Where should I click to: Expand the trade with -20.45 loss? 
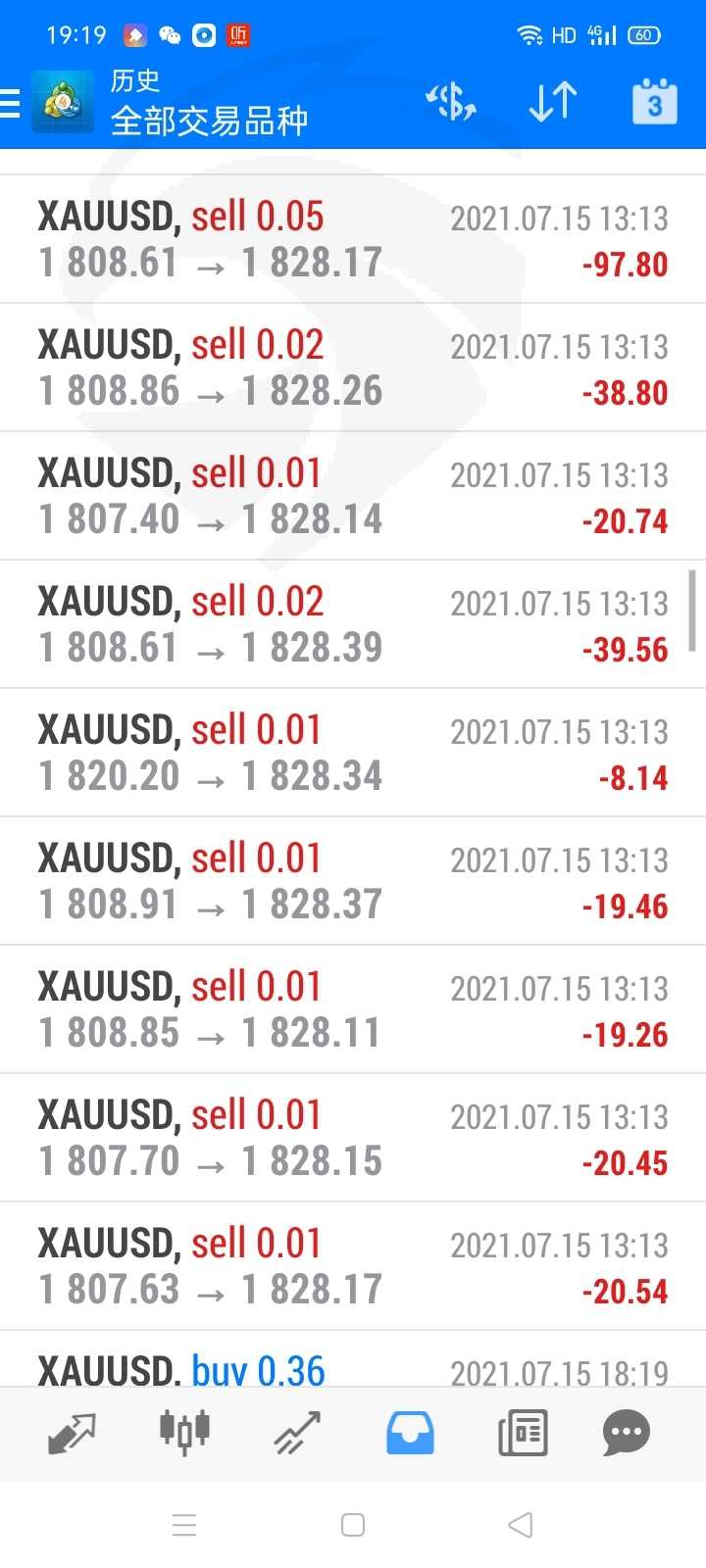point(353,1139)
